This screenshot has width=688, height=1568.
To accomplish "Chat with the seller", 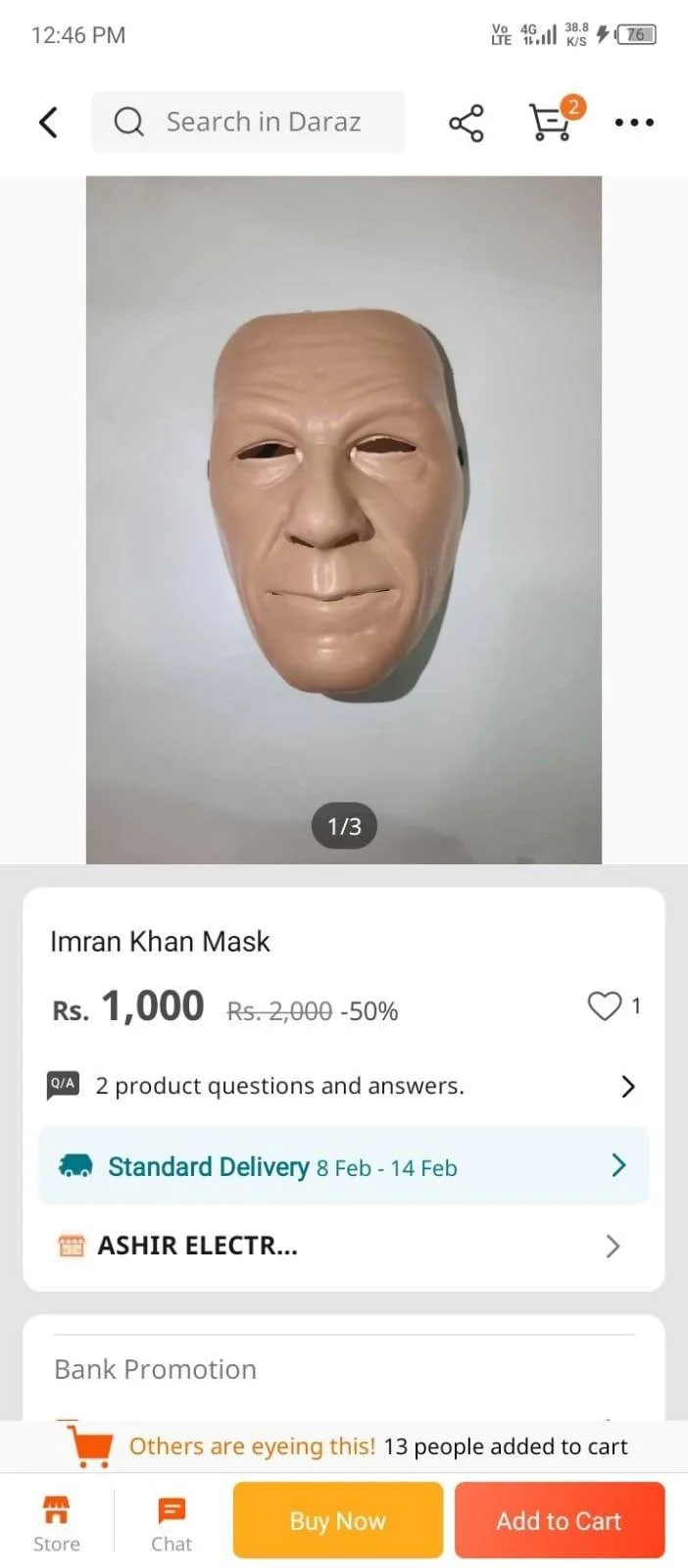I will coord(172,1523).
